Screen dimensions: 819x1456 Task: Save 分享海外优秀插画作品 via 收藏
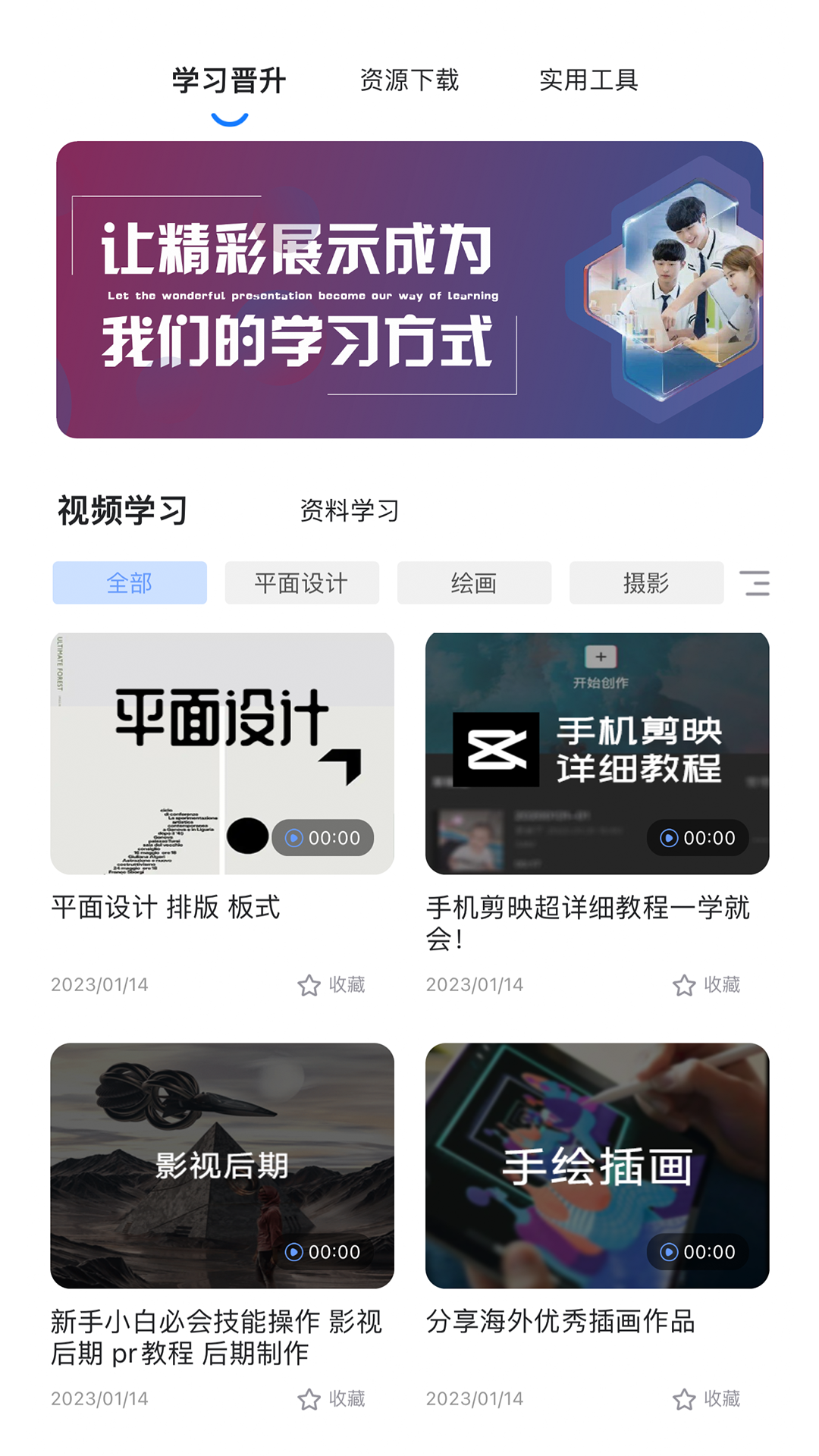tap(706, 1399)
